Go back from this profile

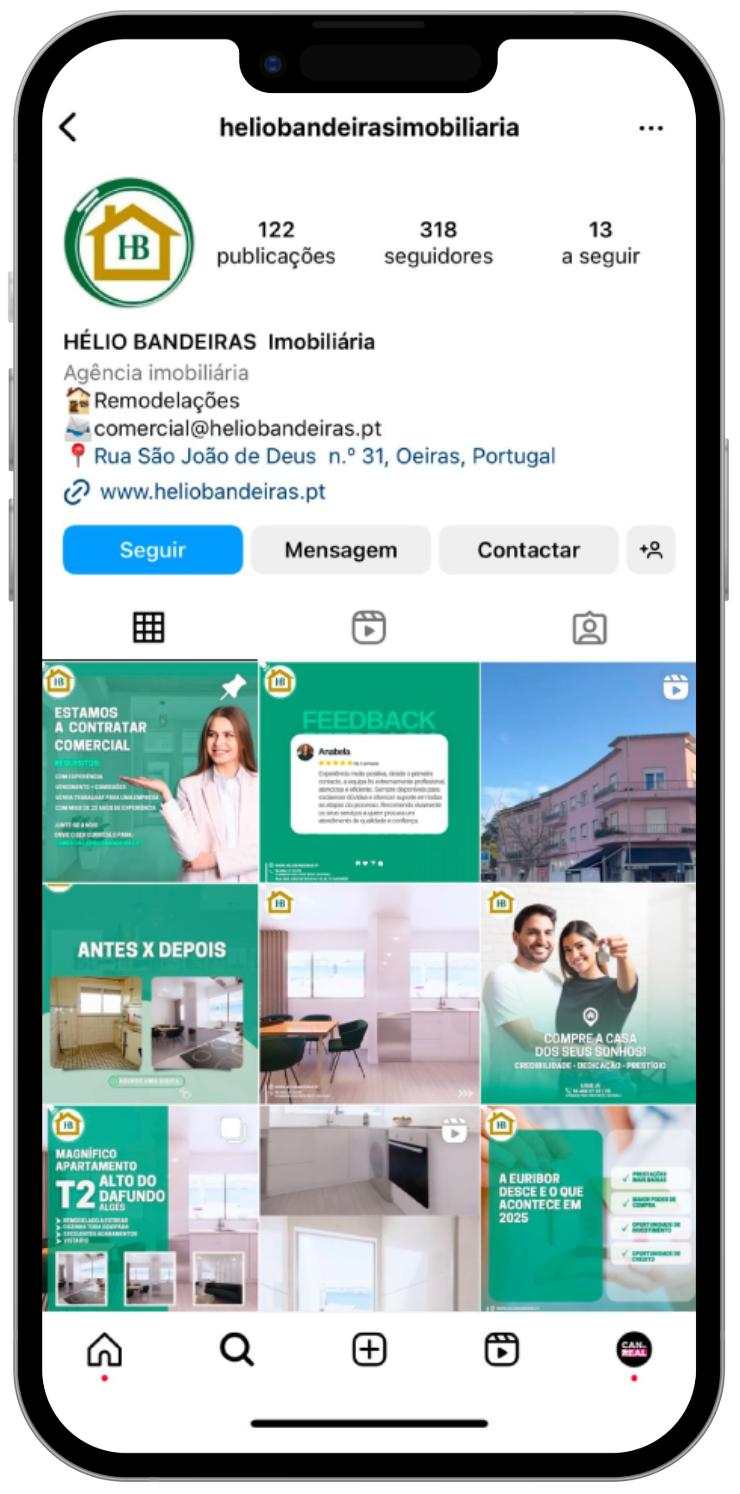pyautogui.click(x=68, y=128)
